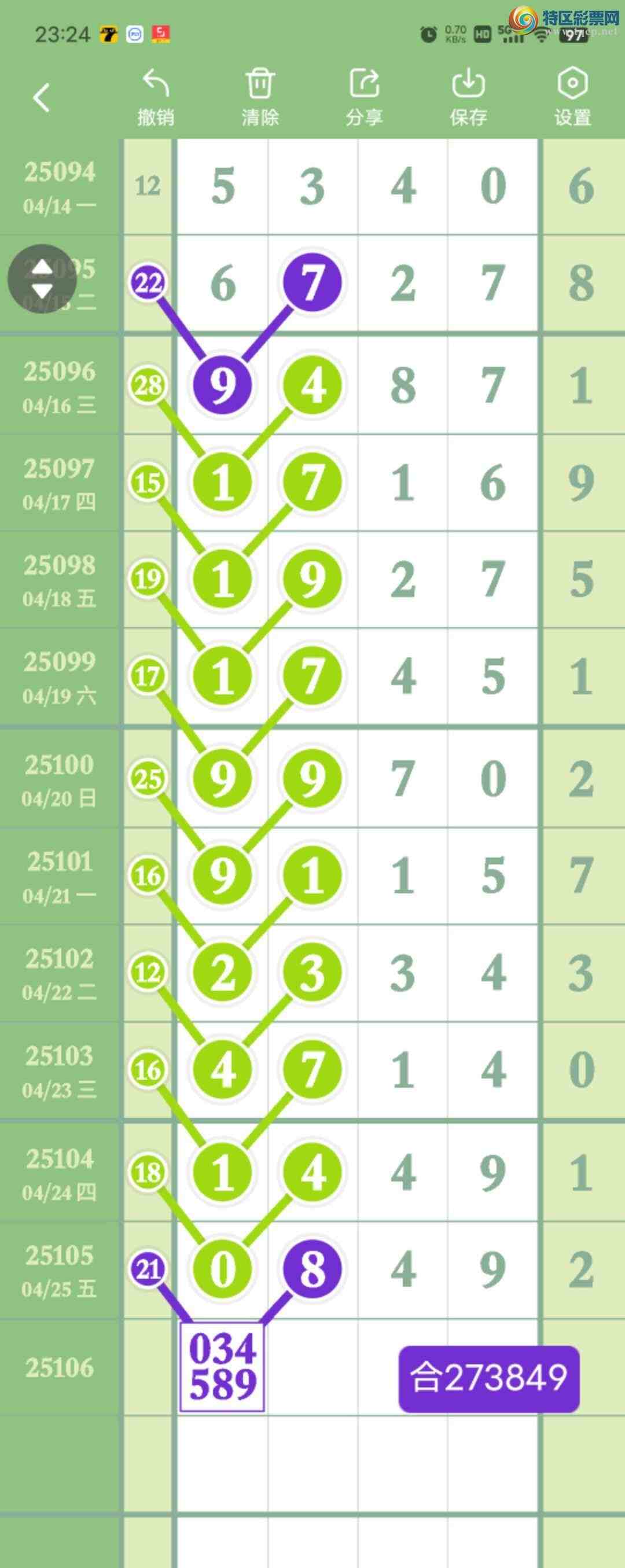Open 设置 settings
Screen dimensions: 625x1568
tap(572, 97)
